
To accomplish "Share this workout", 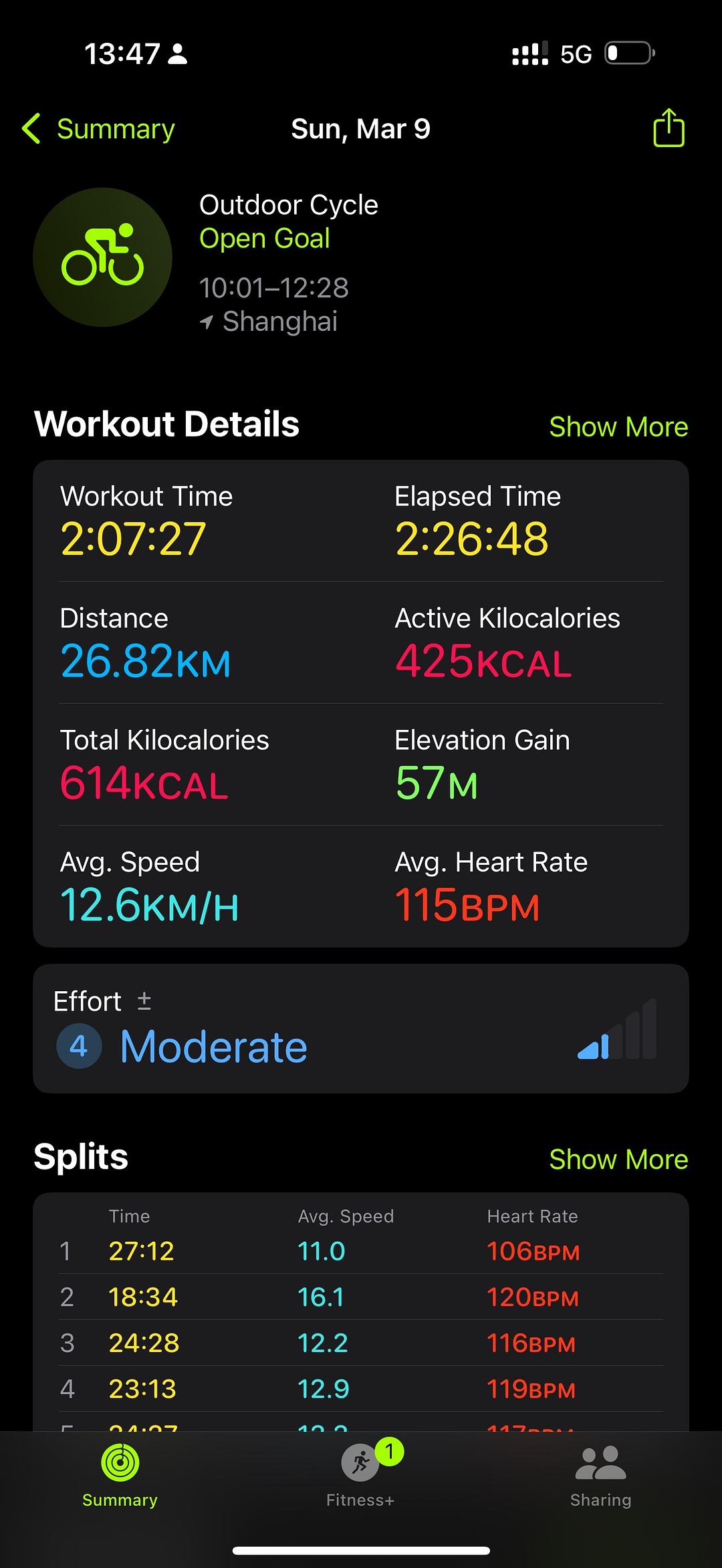I will click(669, 128).
